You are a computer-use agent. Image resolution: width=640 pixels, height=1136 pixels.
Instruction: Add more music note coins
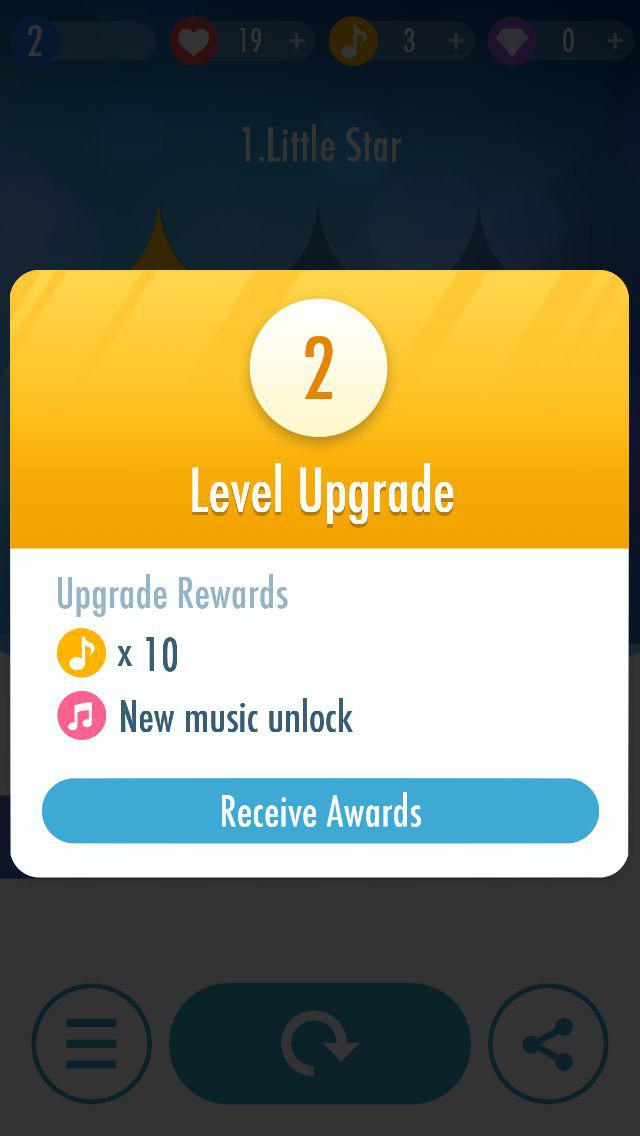pyautogui.click(x=455, y=41)
